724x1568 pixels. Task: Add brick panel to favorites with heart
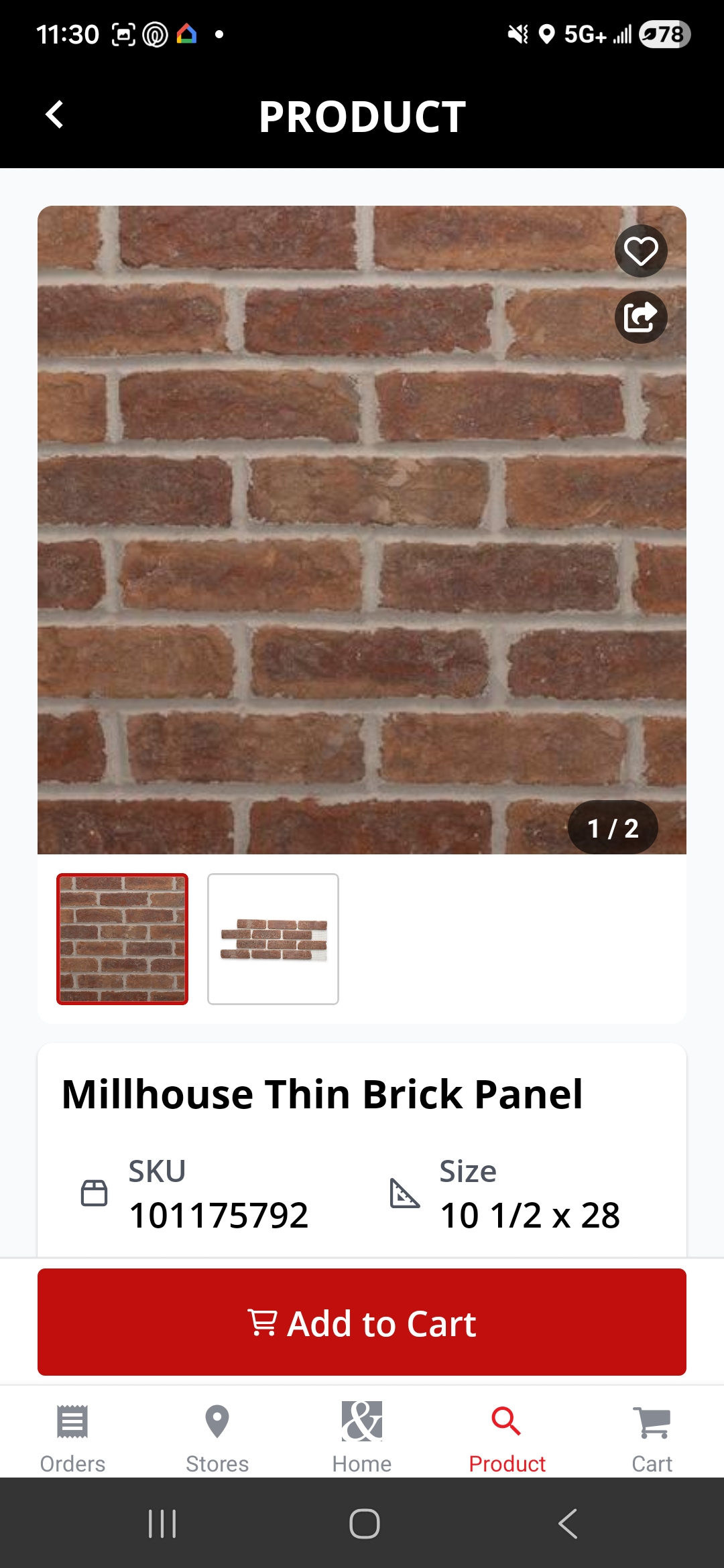(x=641, y=251)
